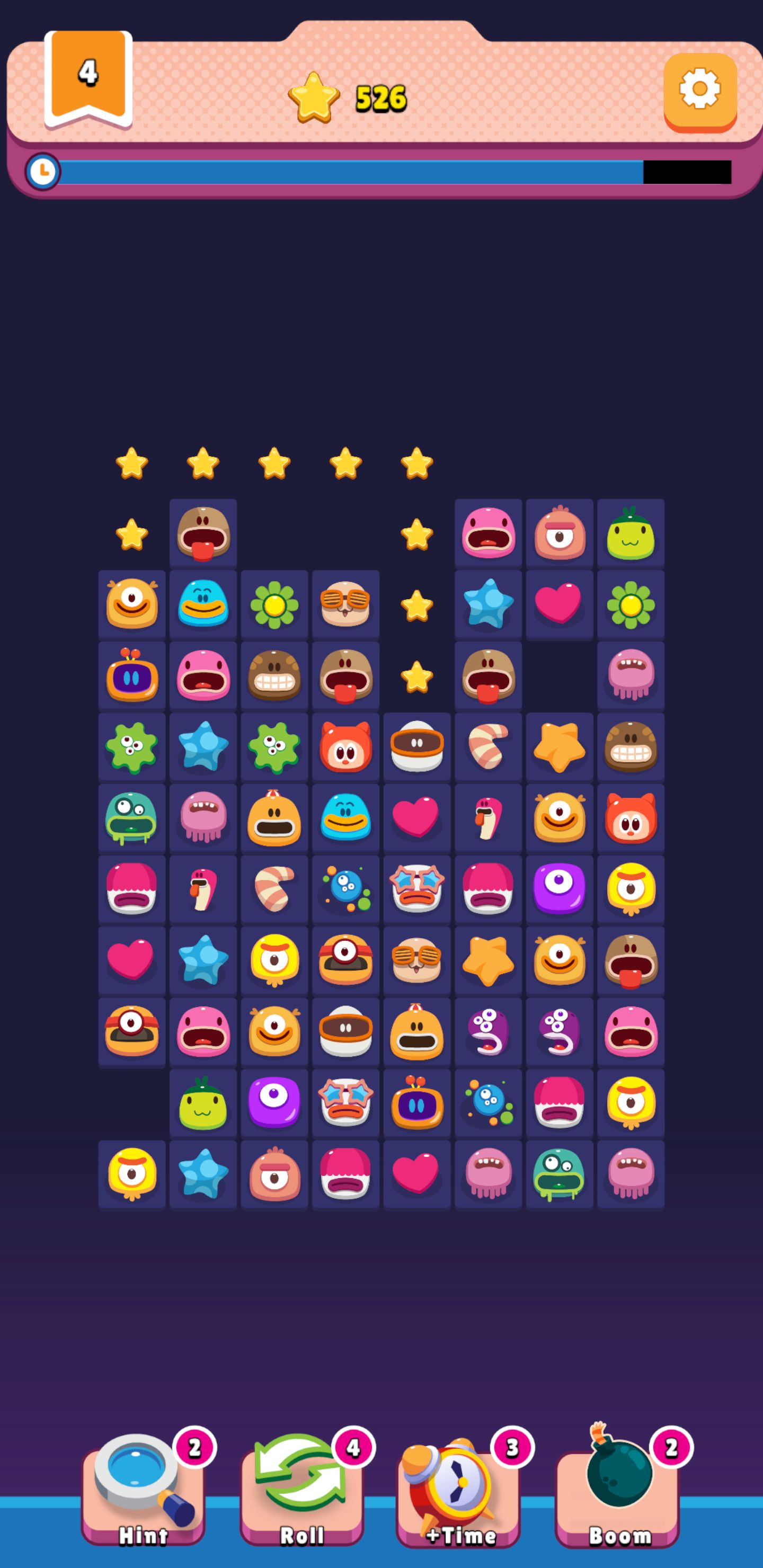The height and width of the screenshot is (1568, 763).
Task: Select the yellow-green leaf monster beside purple cyclops
Action: click(x=203, y=1103)
